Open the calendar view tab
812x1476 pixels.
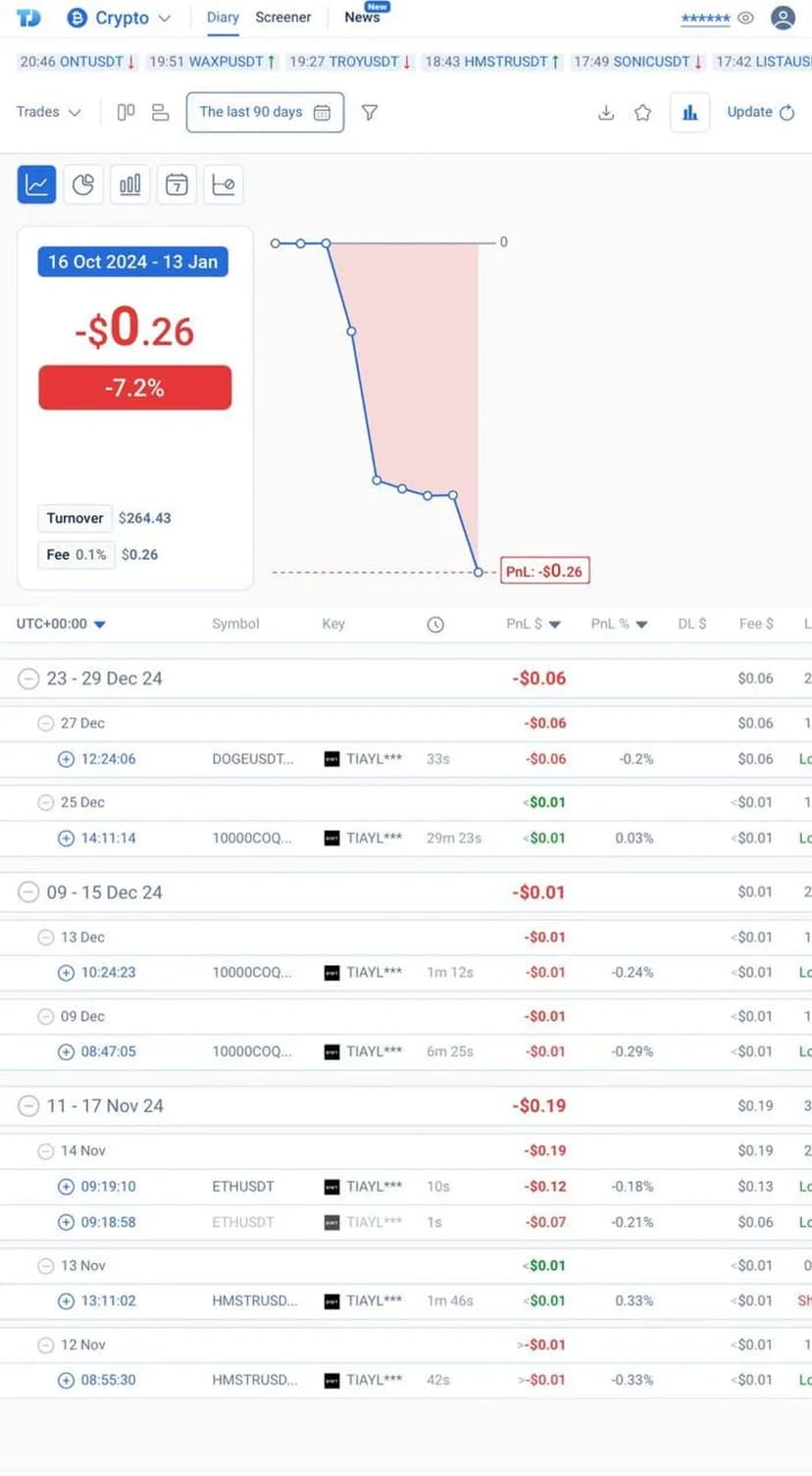(x=177, y=184)
